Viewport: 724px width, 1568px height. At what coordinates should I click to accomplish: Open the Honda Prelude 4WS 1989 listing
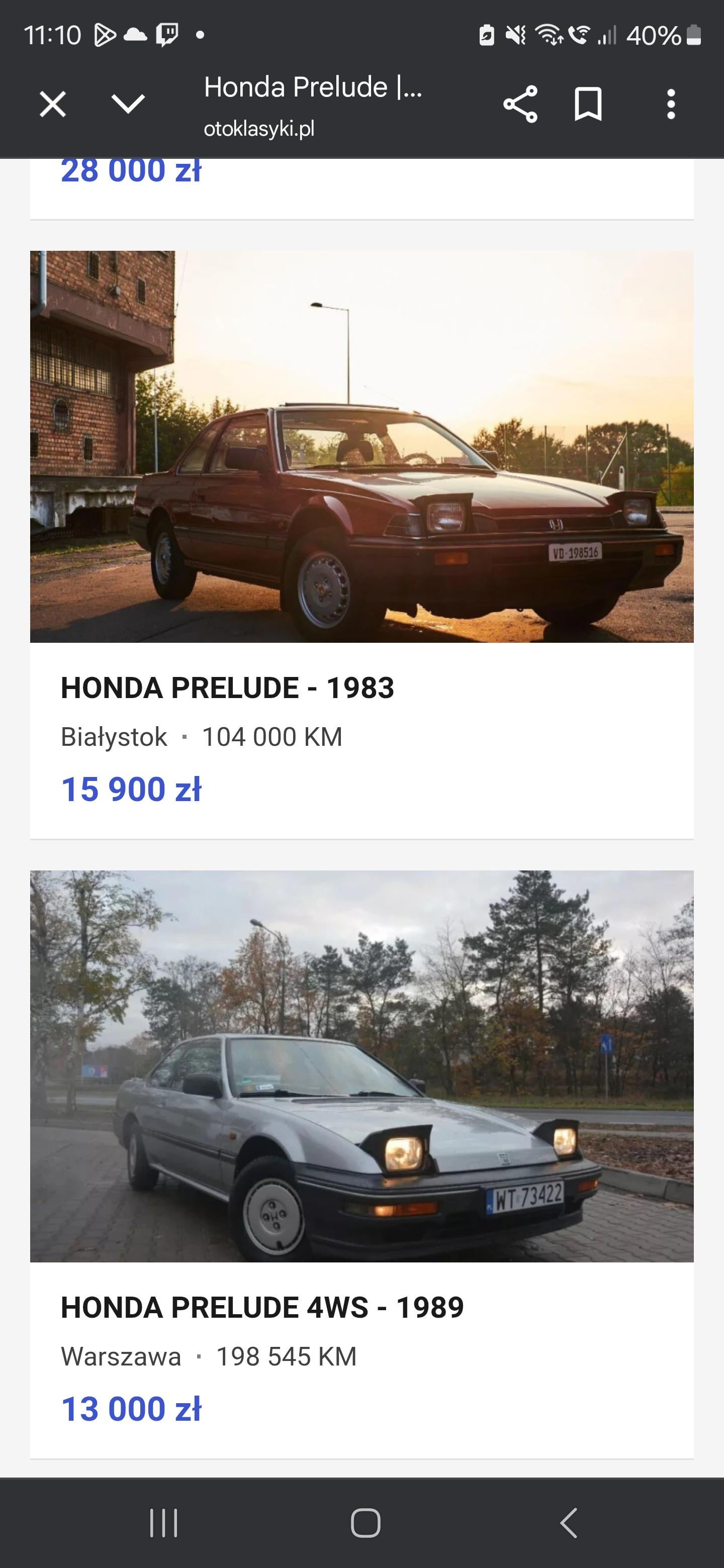coord(361,1164)
